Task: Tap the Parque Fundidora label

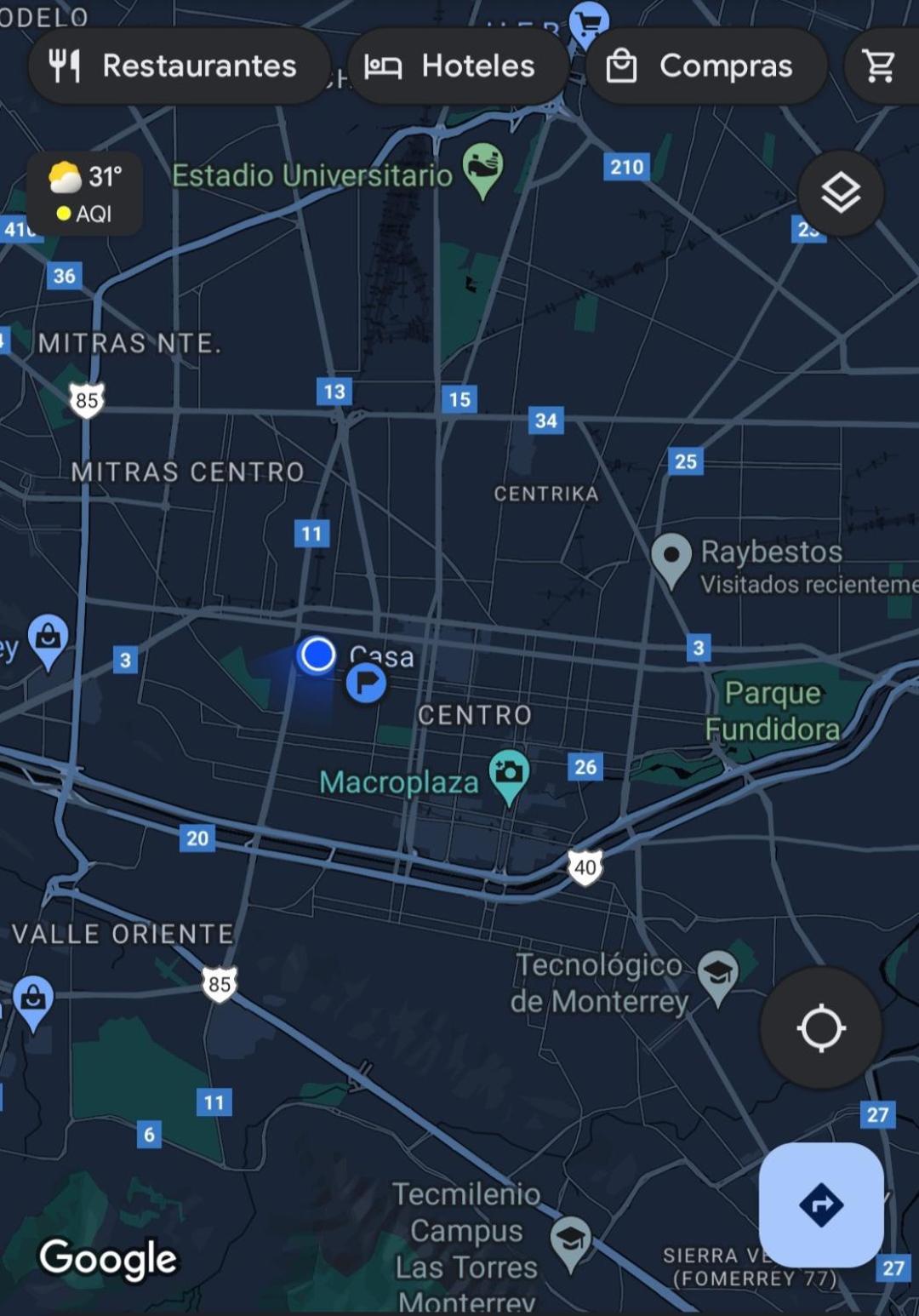Action: [773, 711]
